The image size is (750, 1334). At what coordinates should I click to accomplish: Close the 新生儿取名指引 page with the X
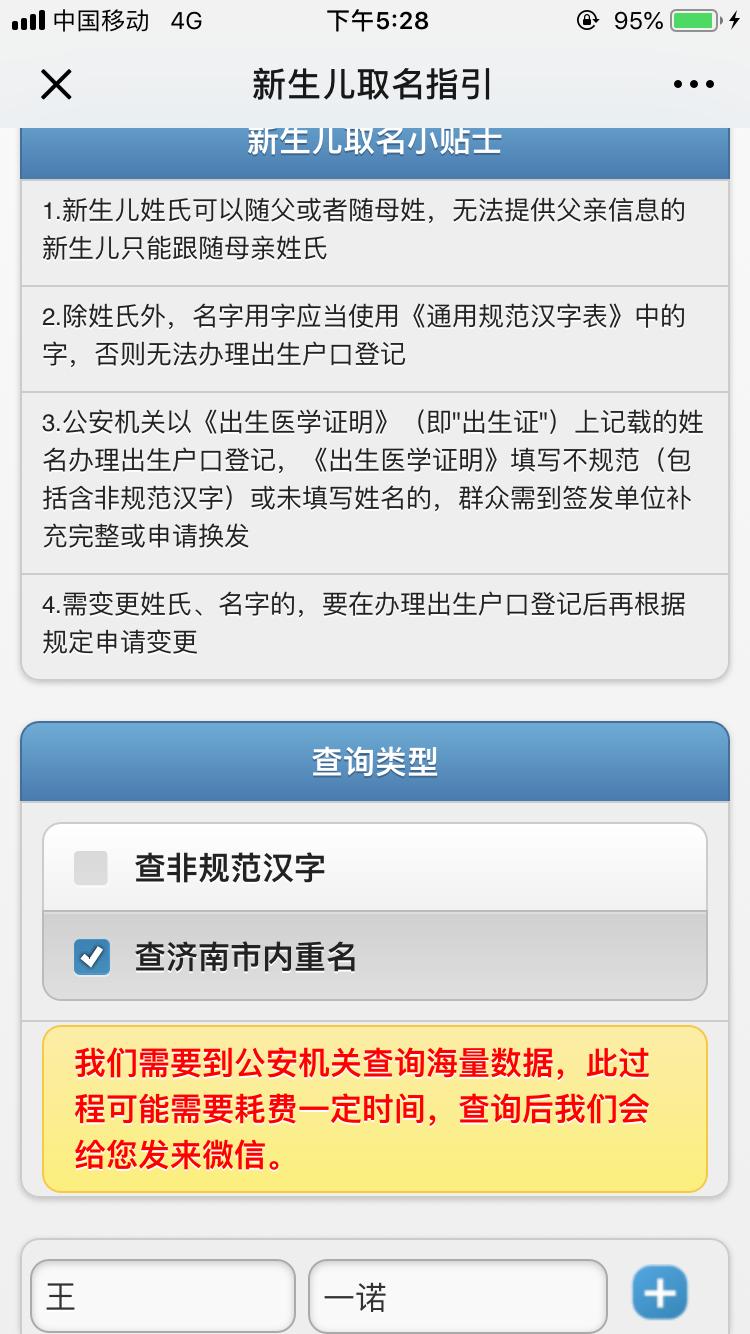click(55, 84)
